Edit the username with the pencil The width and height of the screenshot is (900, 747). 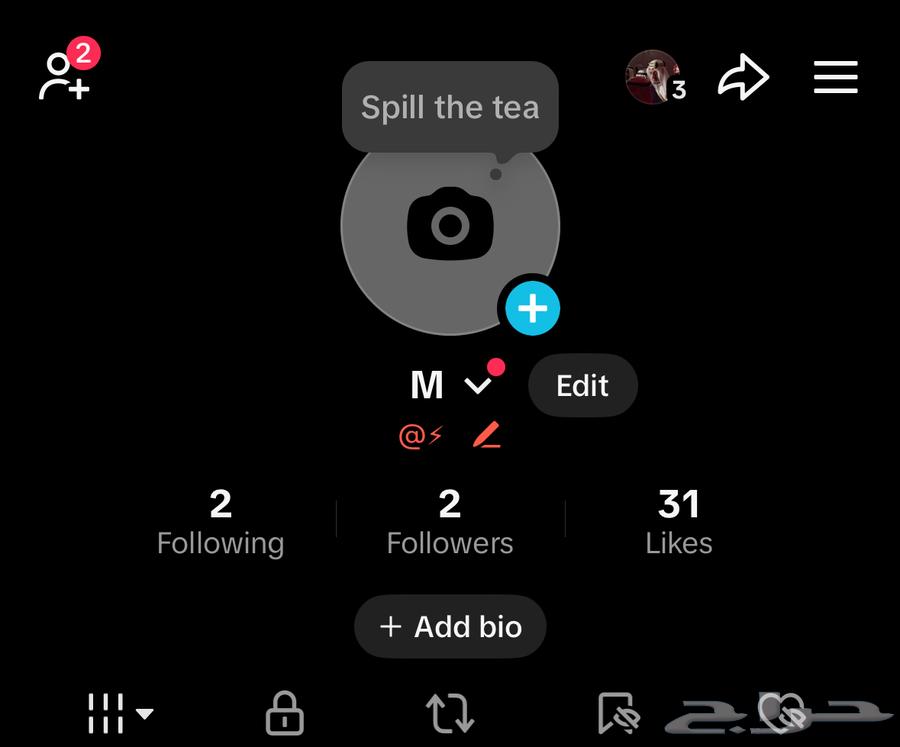pyautogui.click(x=486, y=435)
